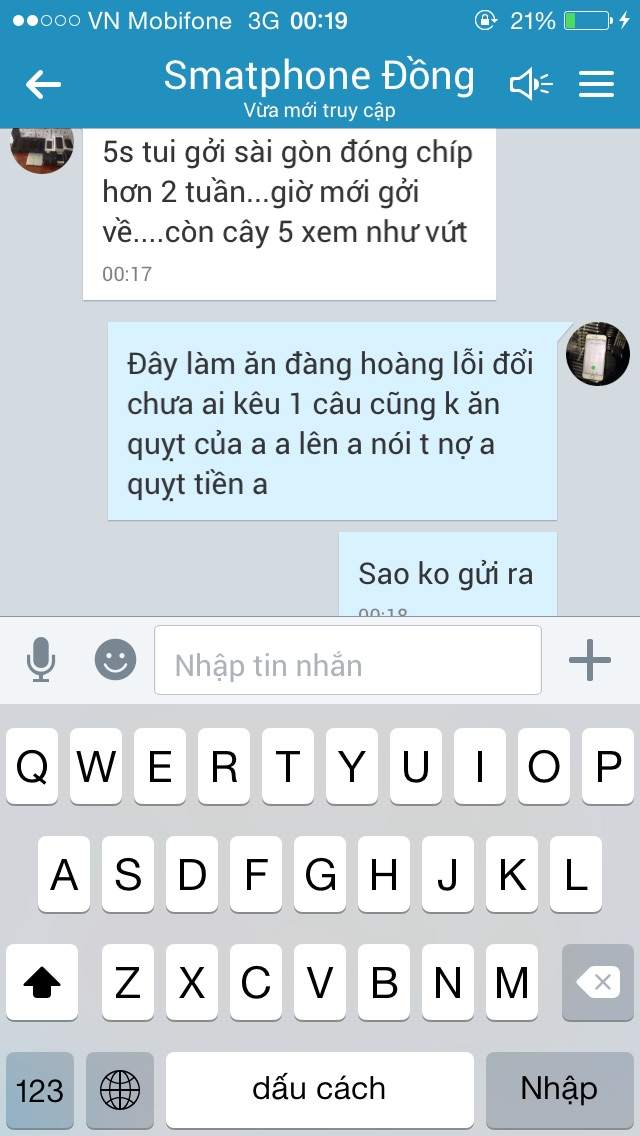Open the sender's avatar beside the received message
Viewport: 640px width, 1136px height.
(42, 151)
